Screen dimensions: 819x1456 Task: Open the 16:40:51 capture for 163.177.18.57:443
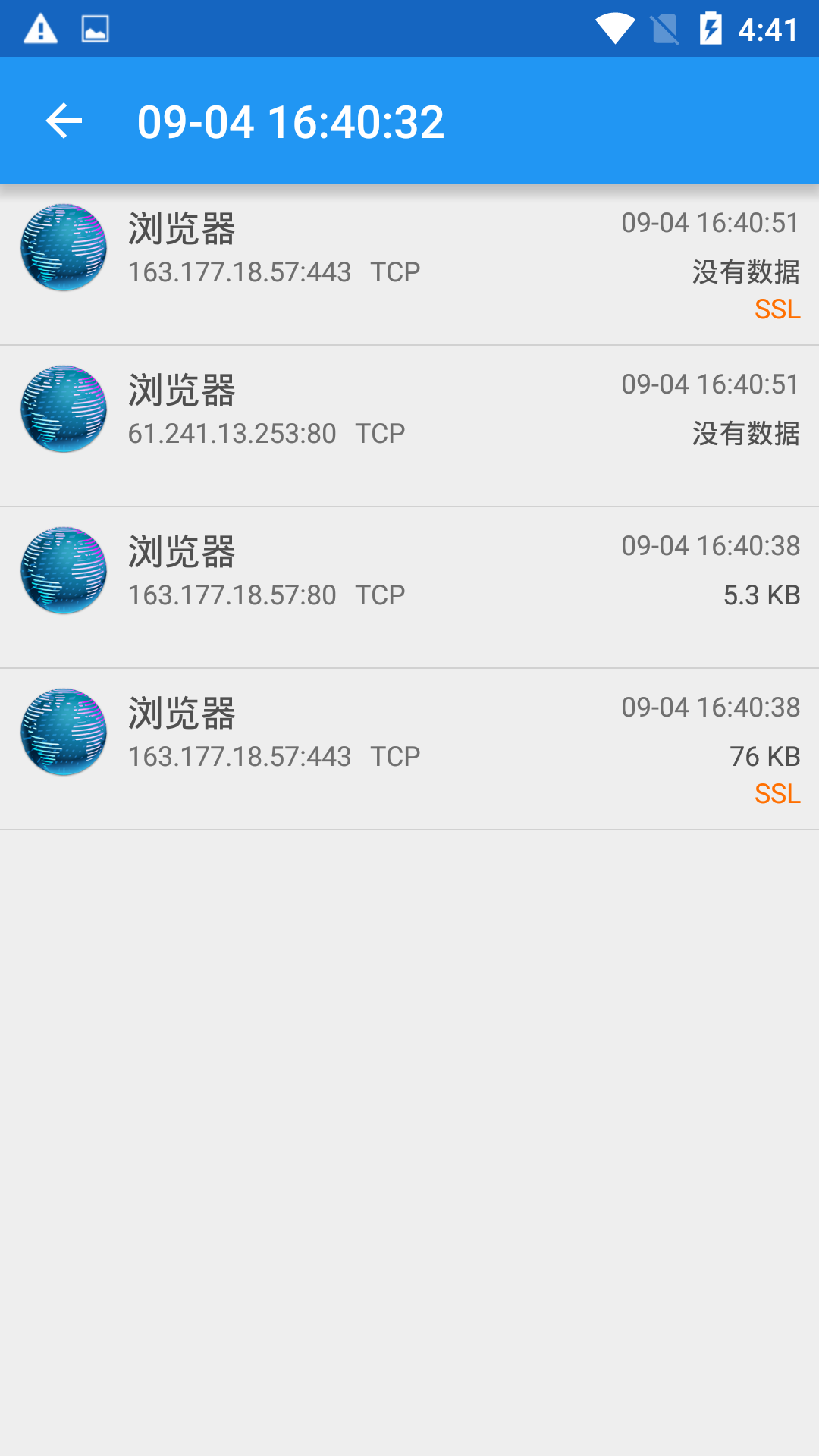click(x=409, y=265)
